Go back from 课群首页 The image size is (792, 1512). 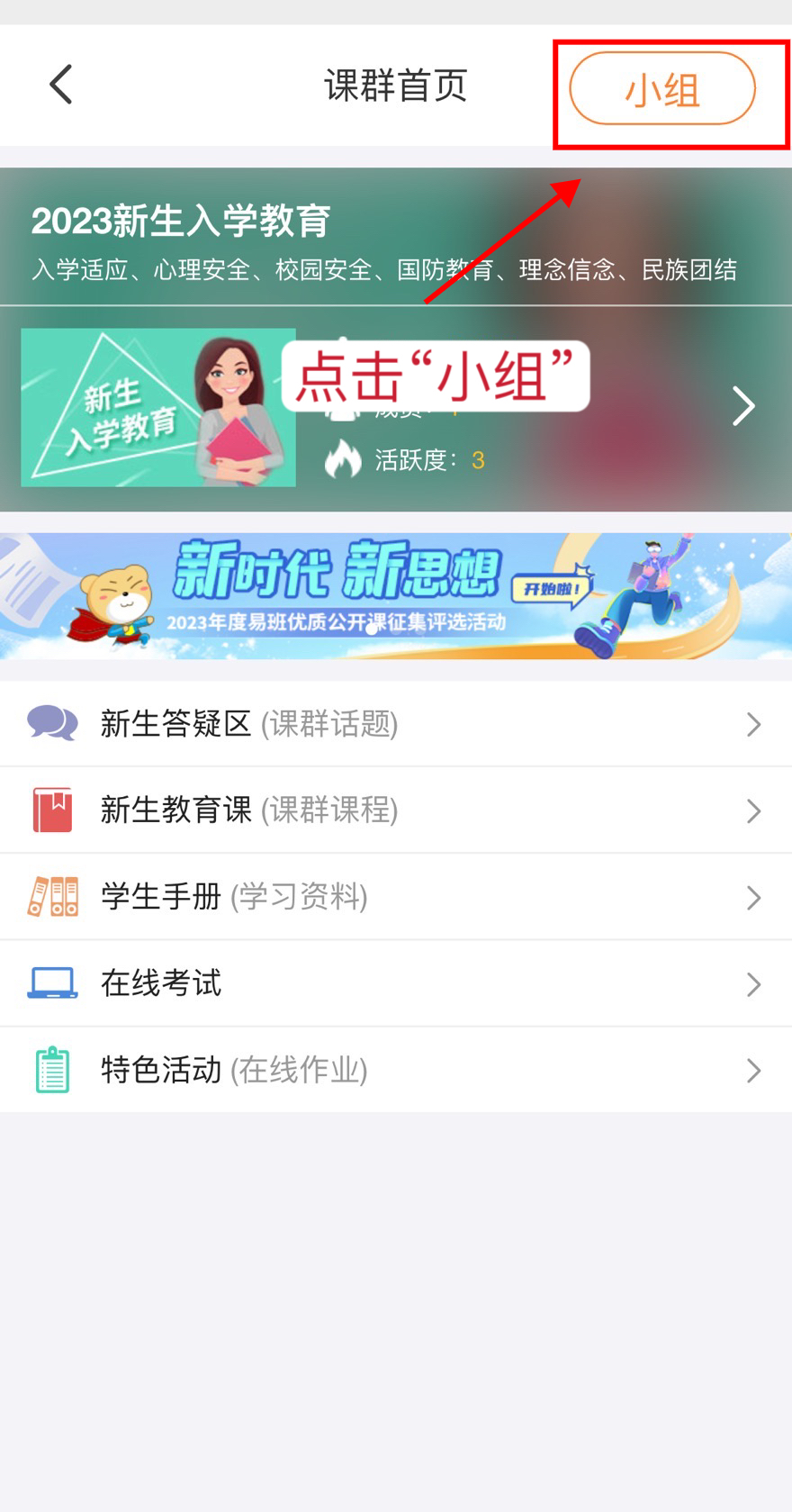tap(60, 86)
